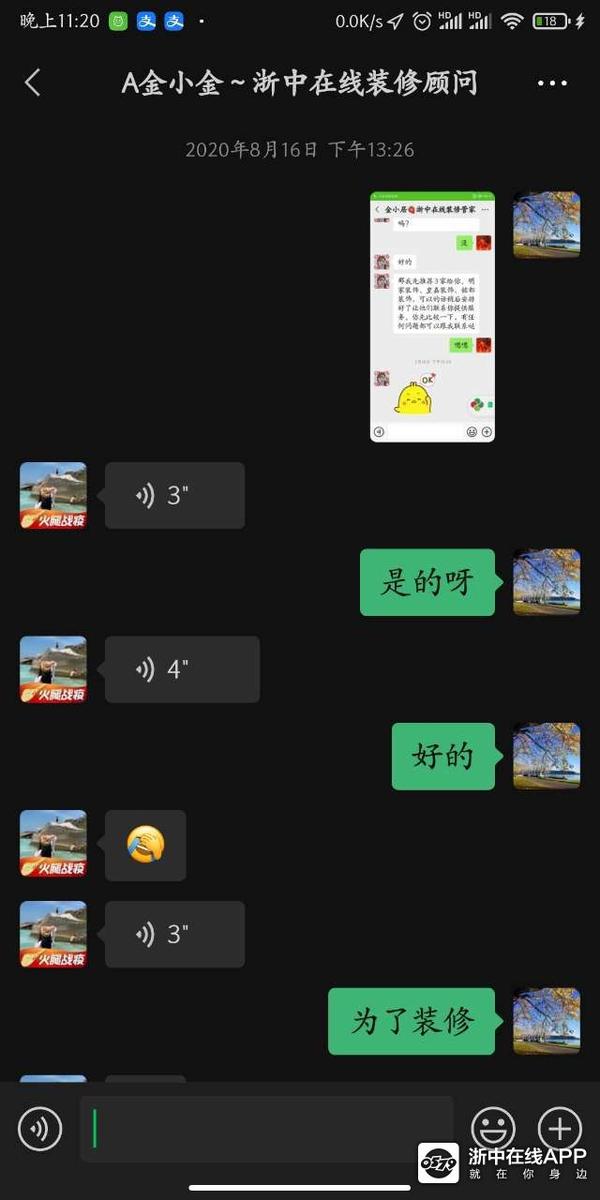Go back from this chat
Image resolution: width=600 pixels, height=1200 pixels.
click(x=32, y=83)
